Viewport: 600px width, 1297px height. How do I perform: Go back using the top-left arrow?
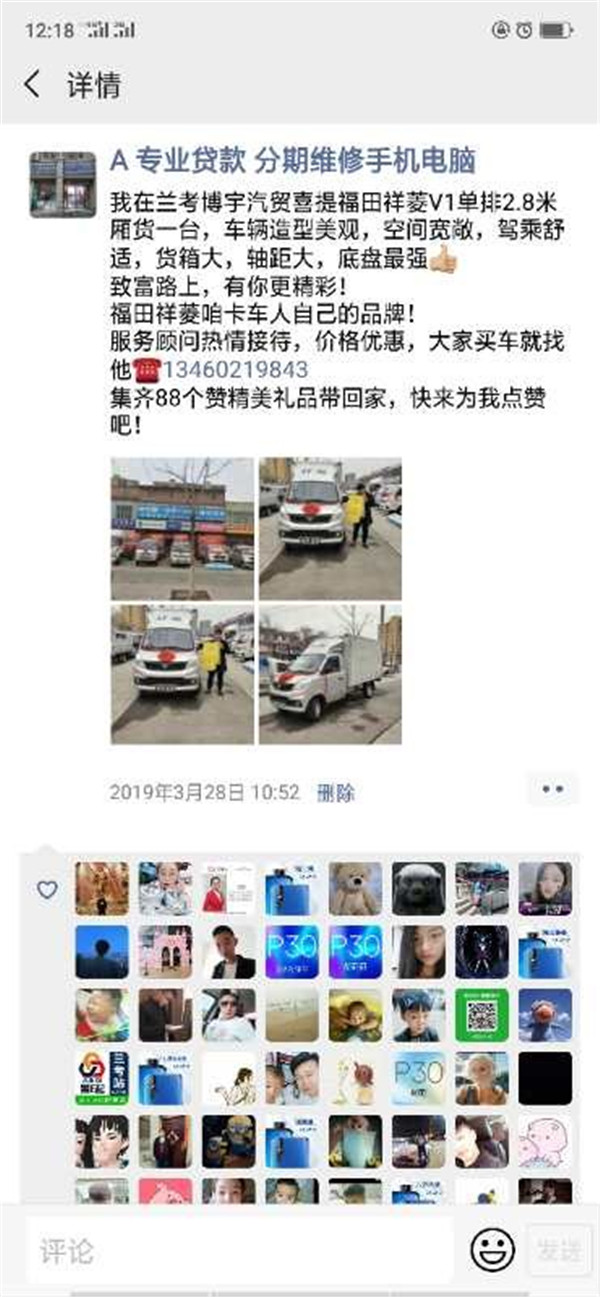click(x=33, y=85)
